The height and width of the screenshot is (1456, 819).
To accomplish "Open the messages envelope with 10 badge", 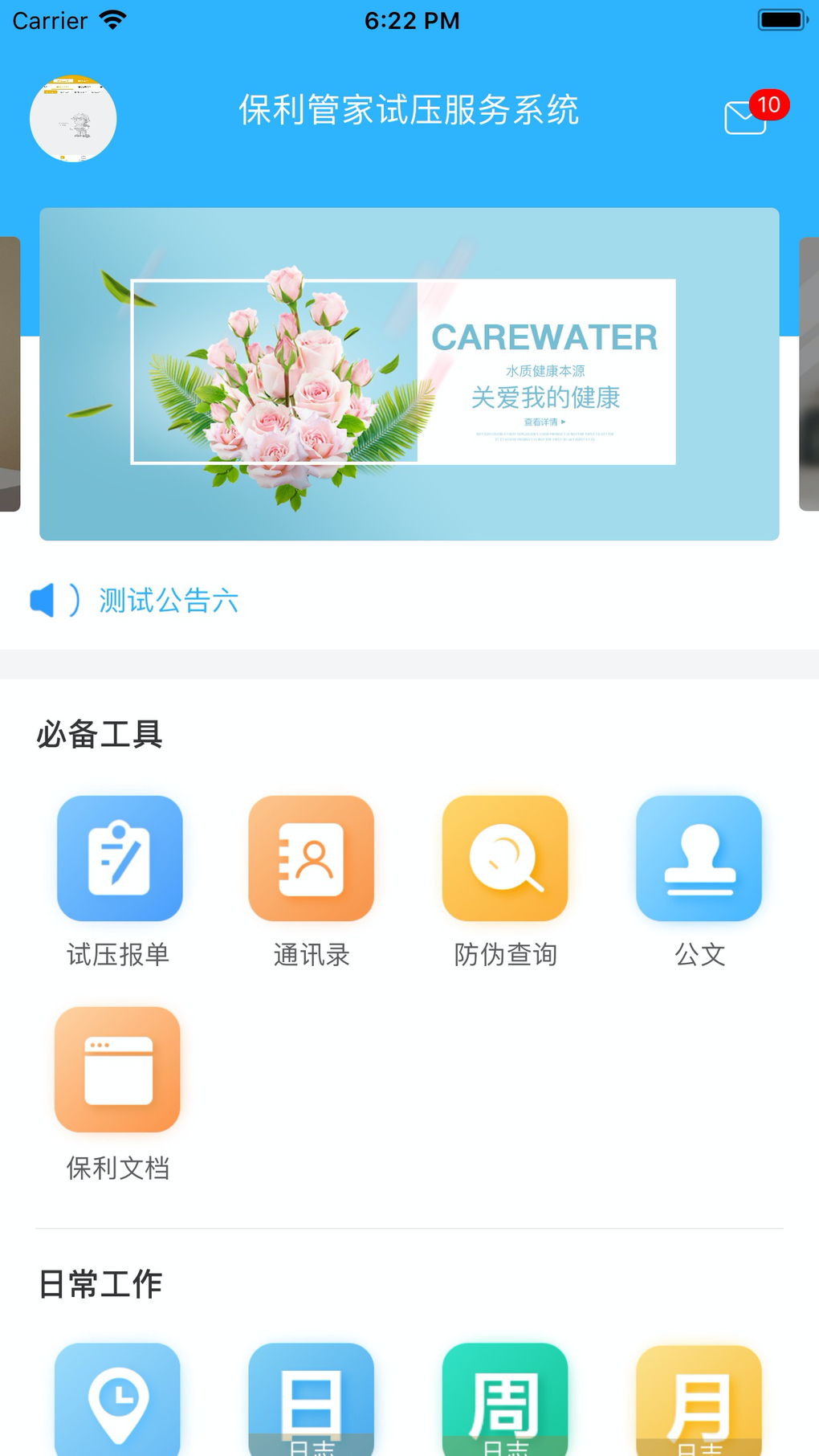I will 747,117.
